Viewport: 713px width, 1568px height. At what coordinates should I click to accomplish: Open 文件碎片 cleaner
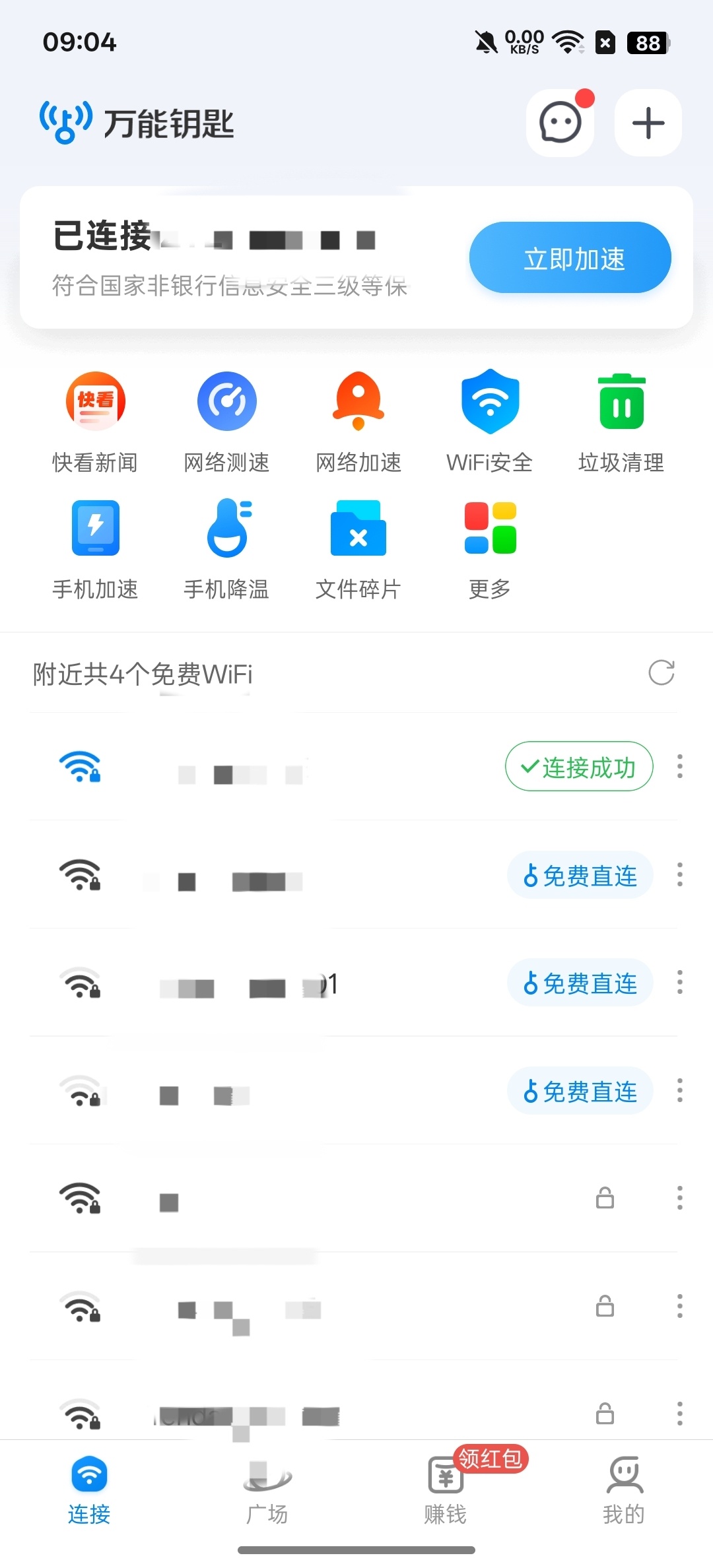click(x=358, y=549)
